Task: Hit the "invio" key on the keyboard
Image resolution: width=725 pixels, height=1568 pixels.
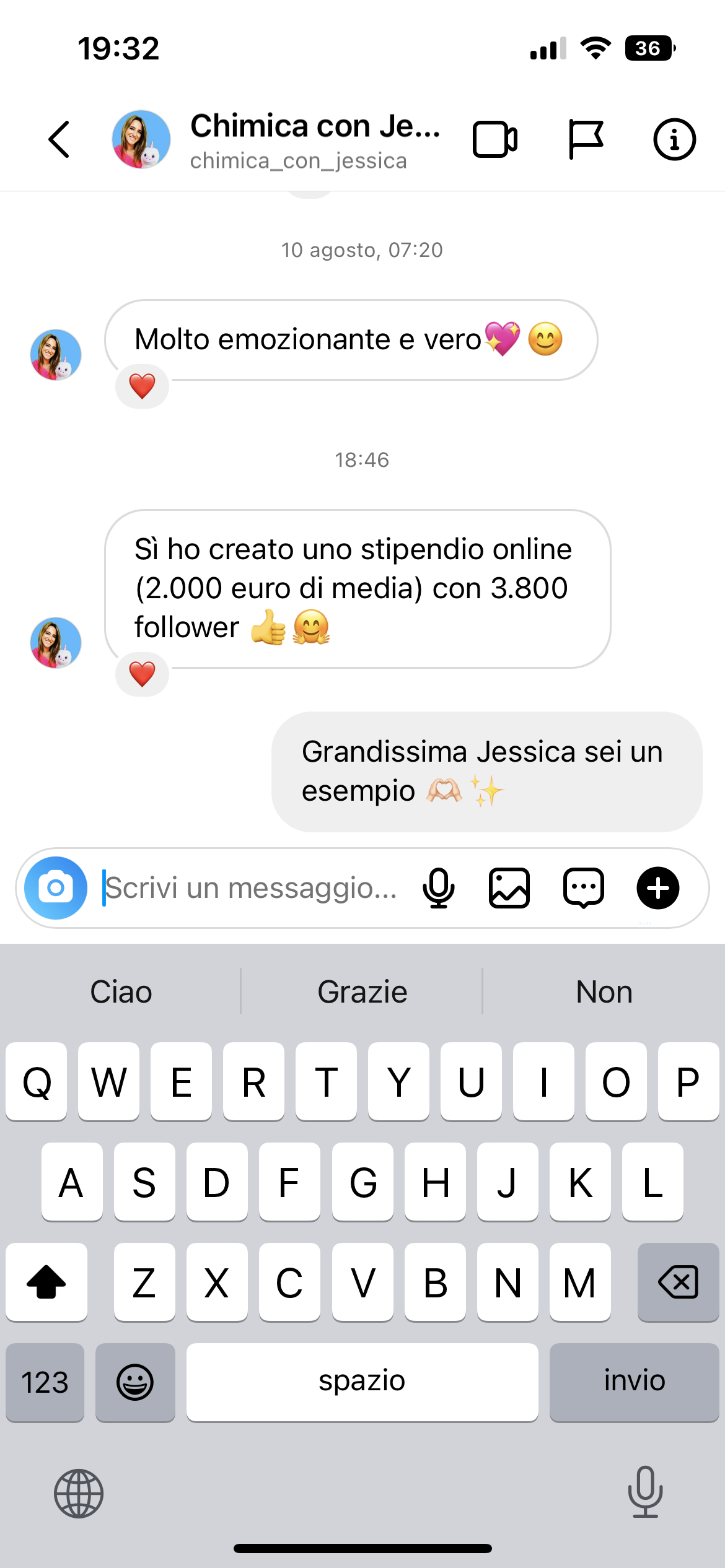Action: 634,1382
